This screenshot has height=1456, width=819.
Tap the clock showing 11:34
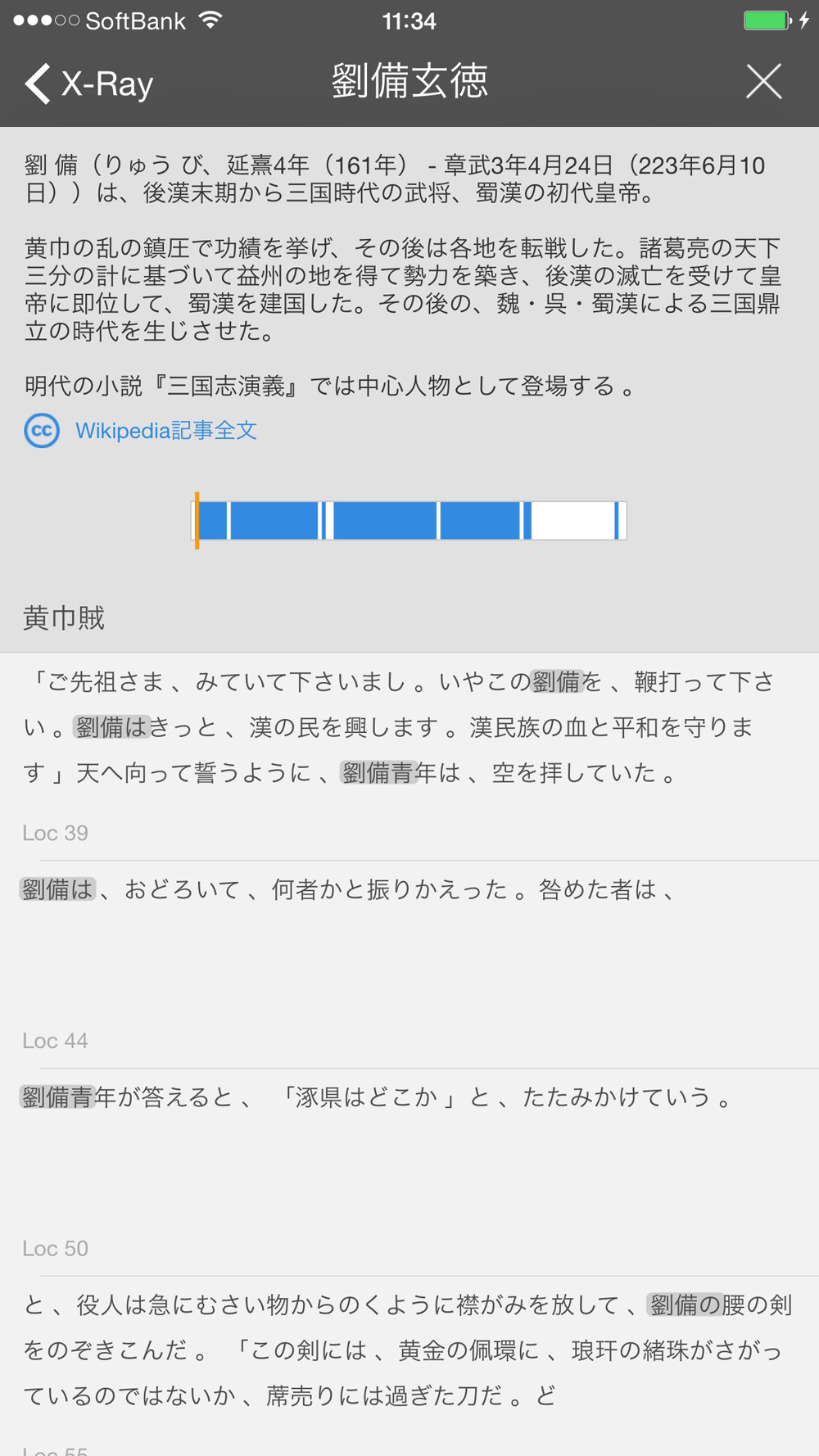(409, 20)
